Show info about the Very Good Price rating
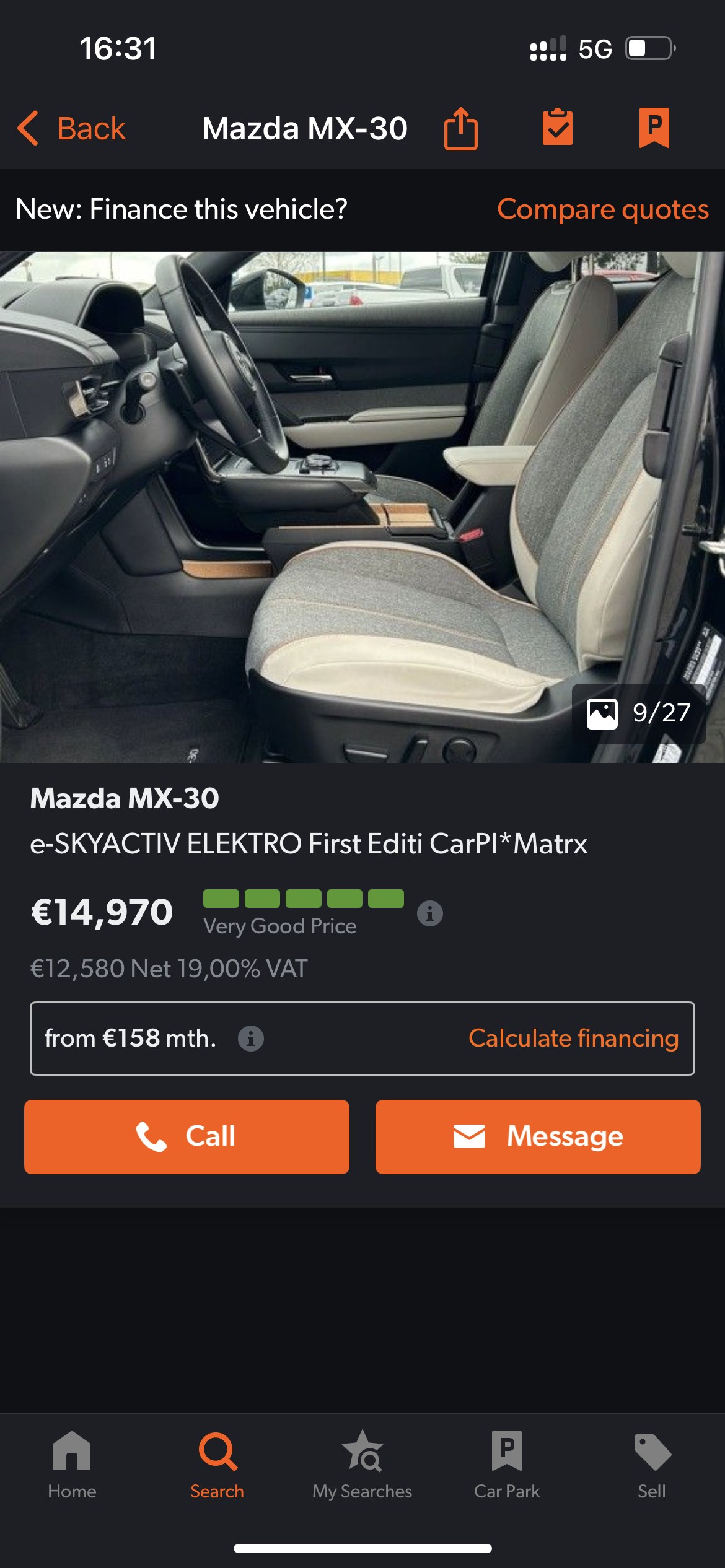Viewport: 725px width, 1568px height. pos(430,913)
